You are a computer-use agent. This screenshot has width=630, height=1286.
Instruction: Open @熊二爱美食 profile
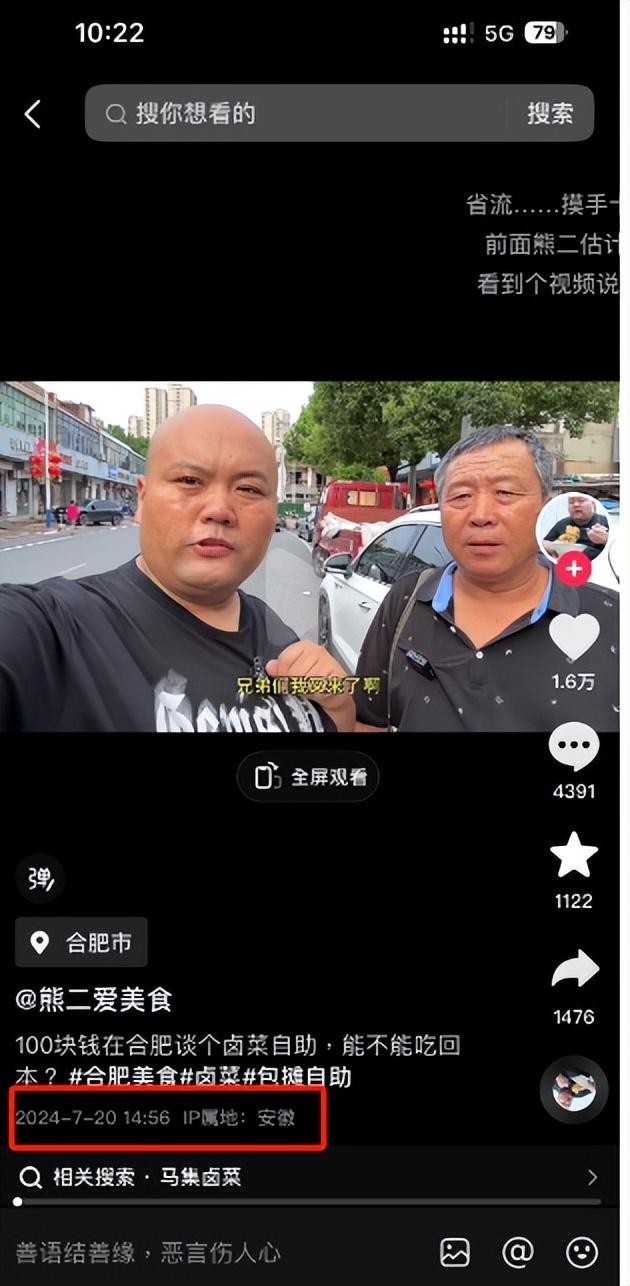click(94, 999)
